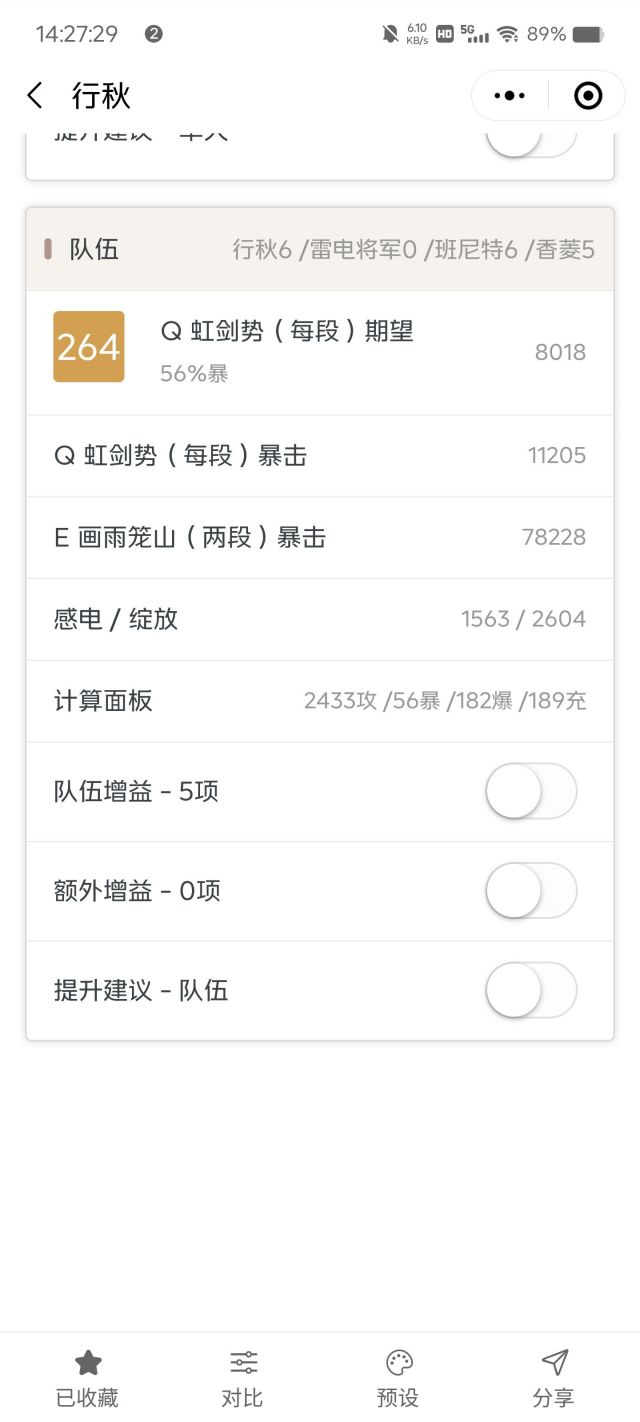This screenshot has width=640, height=1422.
Task: Open the 队伍 team header row
Action: tap(320, 249)
